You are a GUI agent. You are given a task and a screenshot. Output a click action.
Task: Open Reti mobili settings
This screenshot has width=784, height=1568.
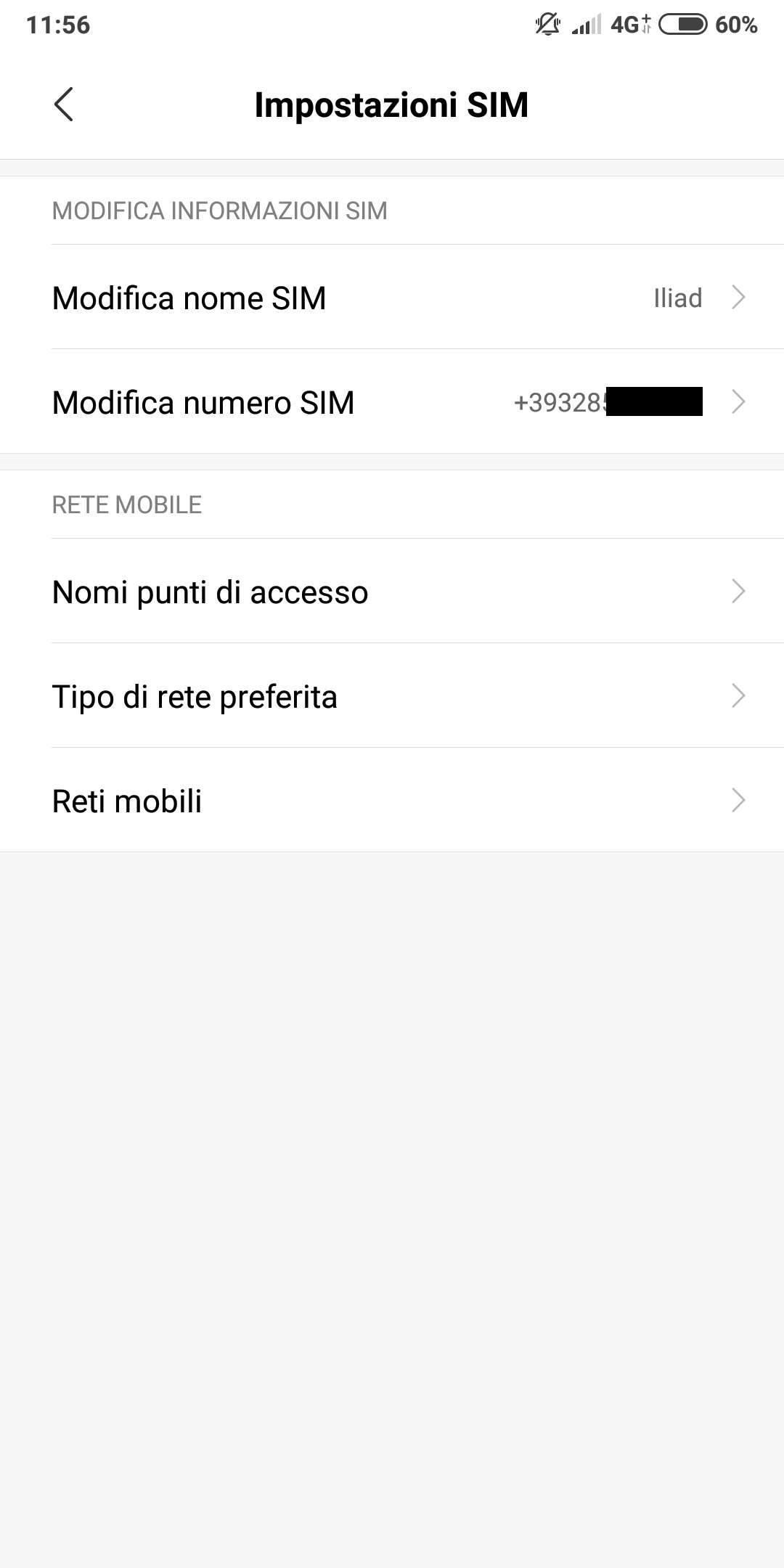(392, 801)
